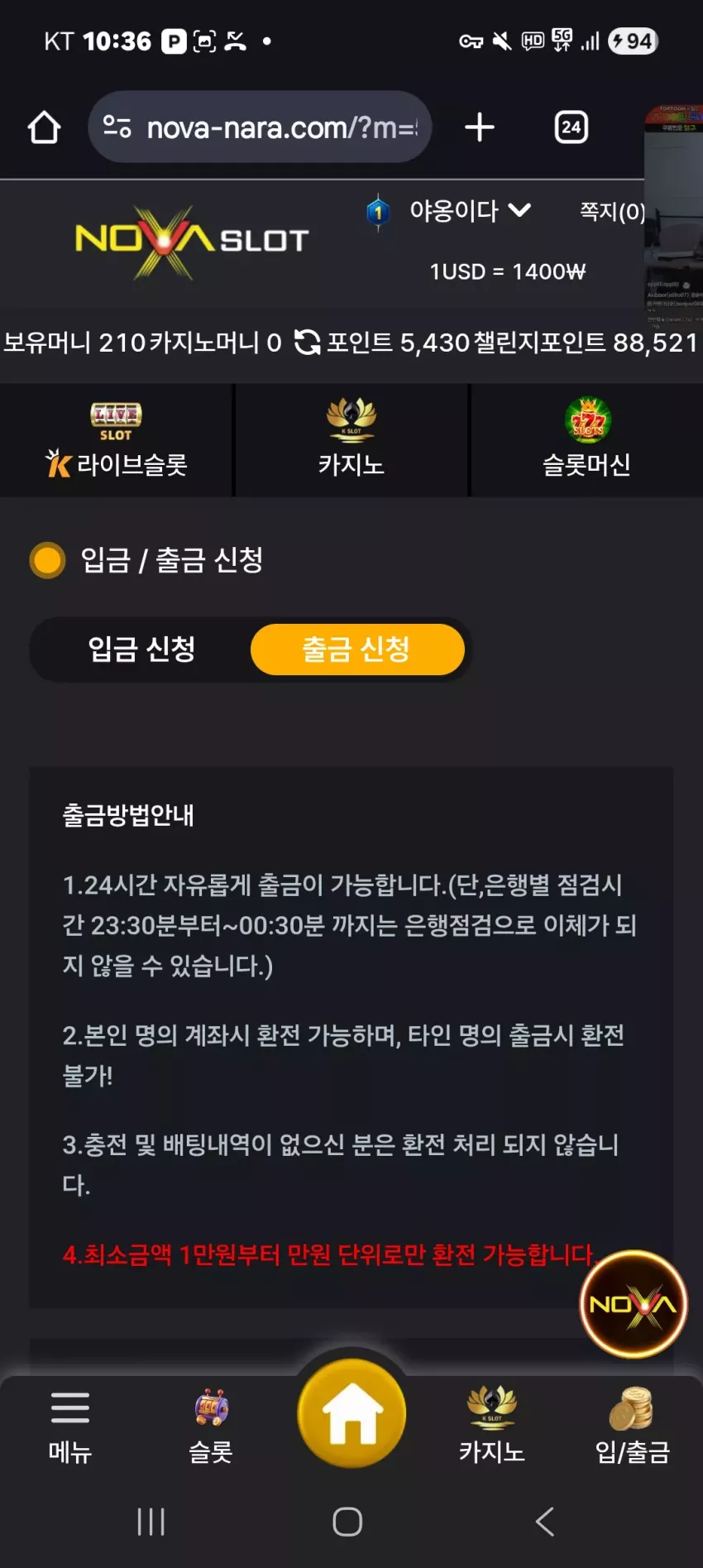Expand the 야옹이다 user dropdown
Image resolution: width=703 pixels, height=1568 pixels.
[x=470, y=211]
